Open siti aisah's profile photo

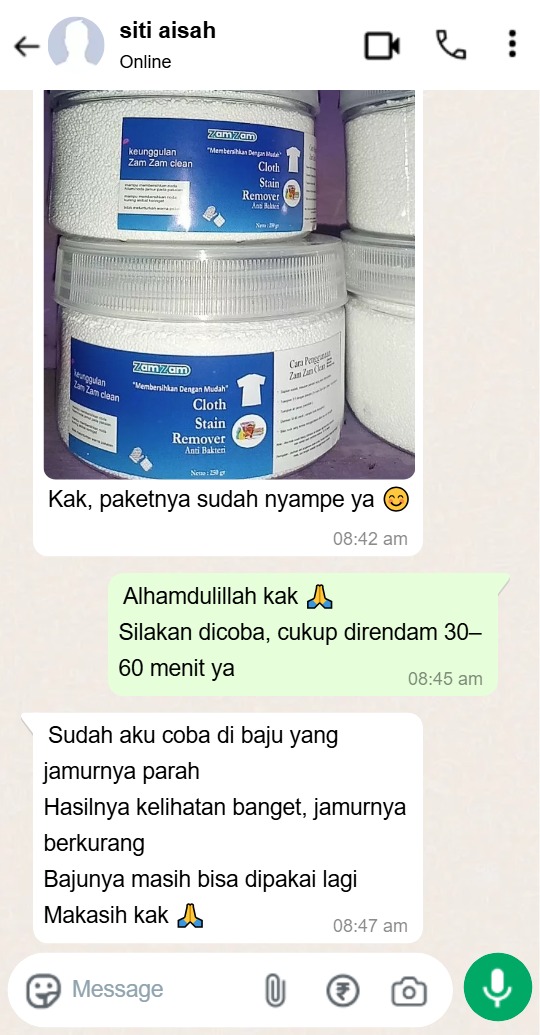(x=76, y=45)
